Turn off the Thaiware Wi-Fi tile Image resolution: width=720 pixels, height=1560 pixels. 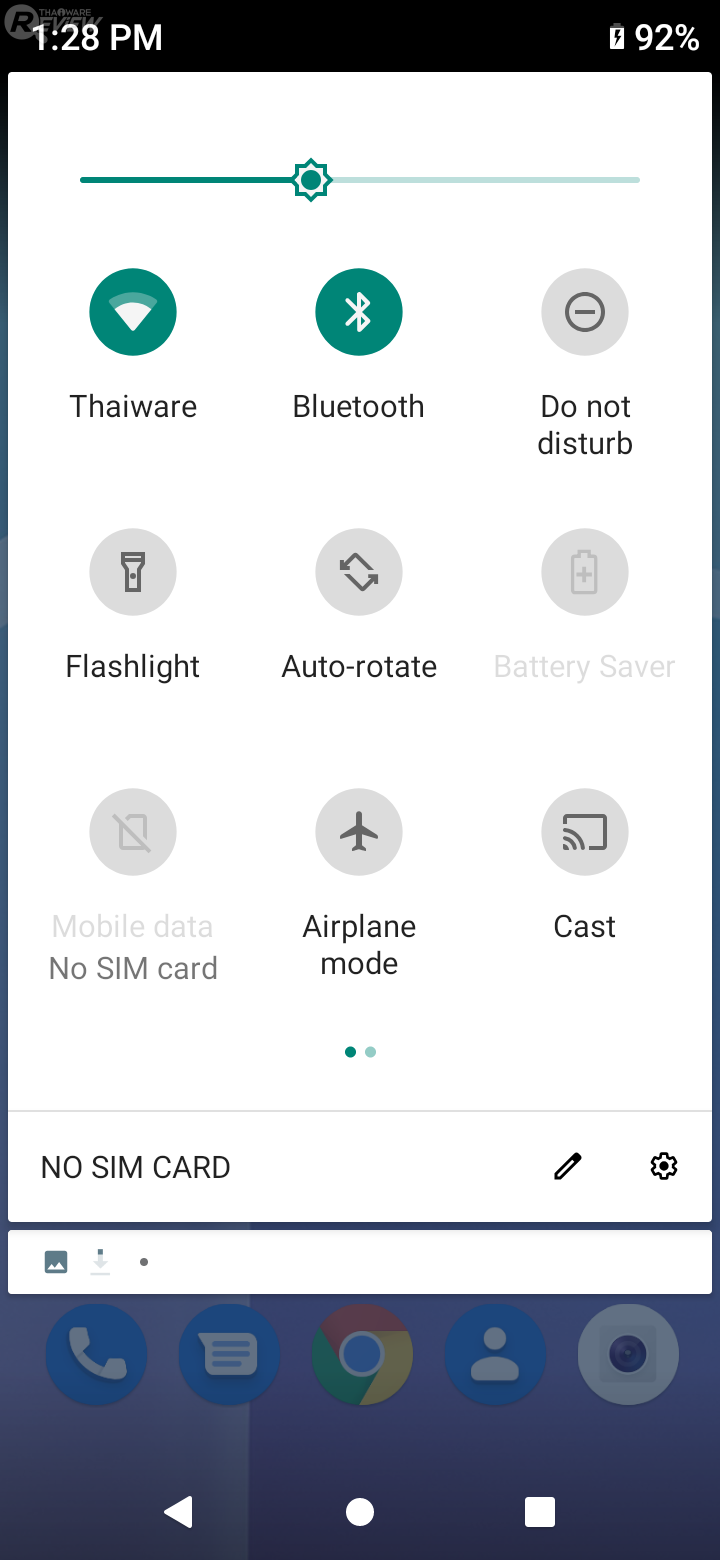[133, 313]
